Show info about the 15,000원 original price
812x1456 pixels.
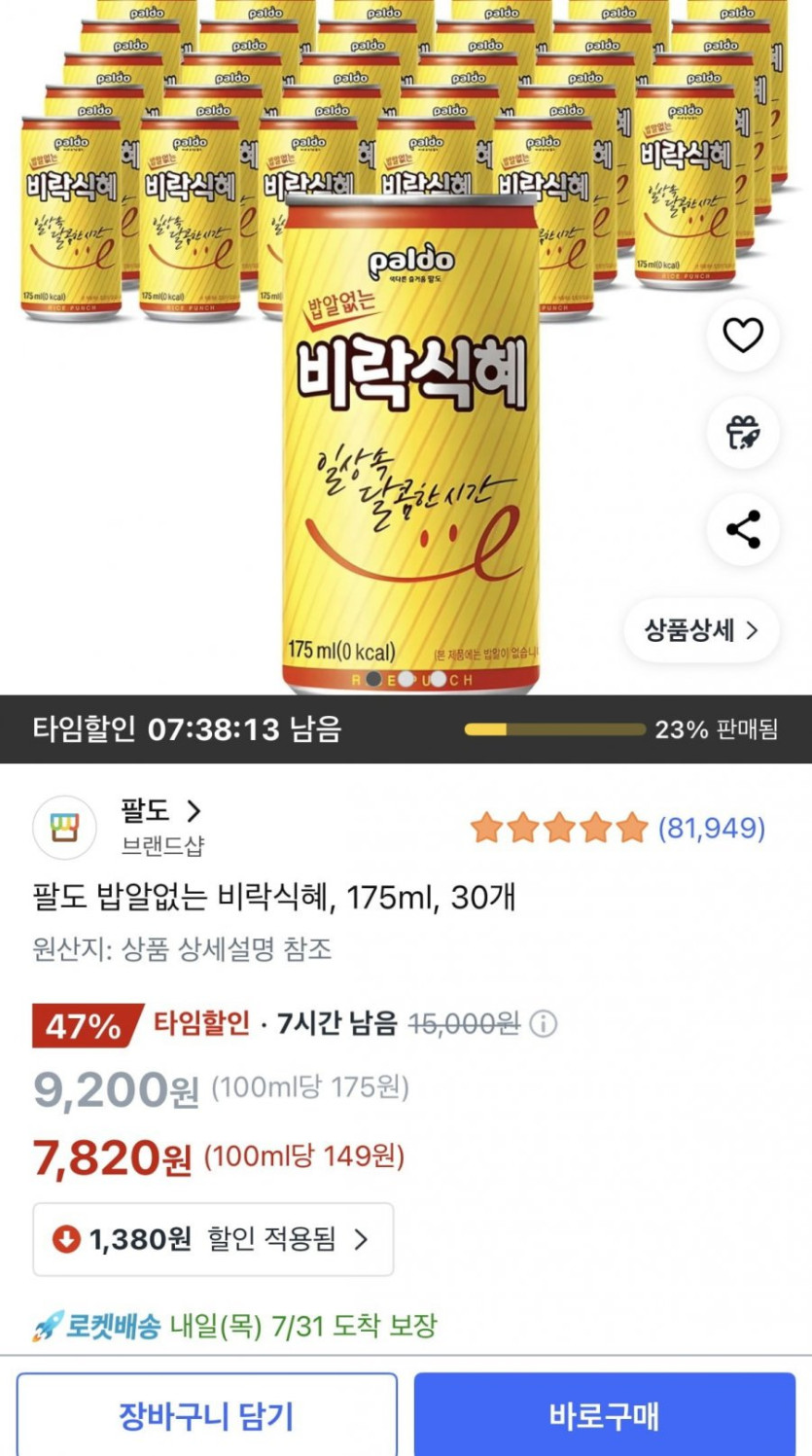[x=544, y=1024]
